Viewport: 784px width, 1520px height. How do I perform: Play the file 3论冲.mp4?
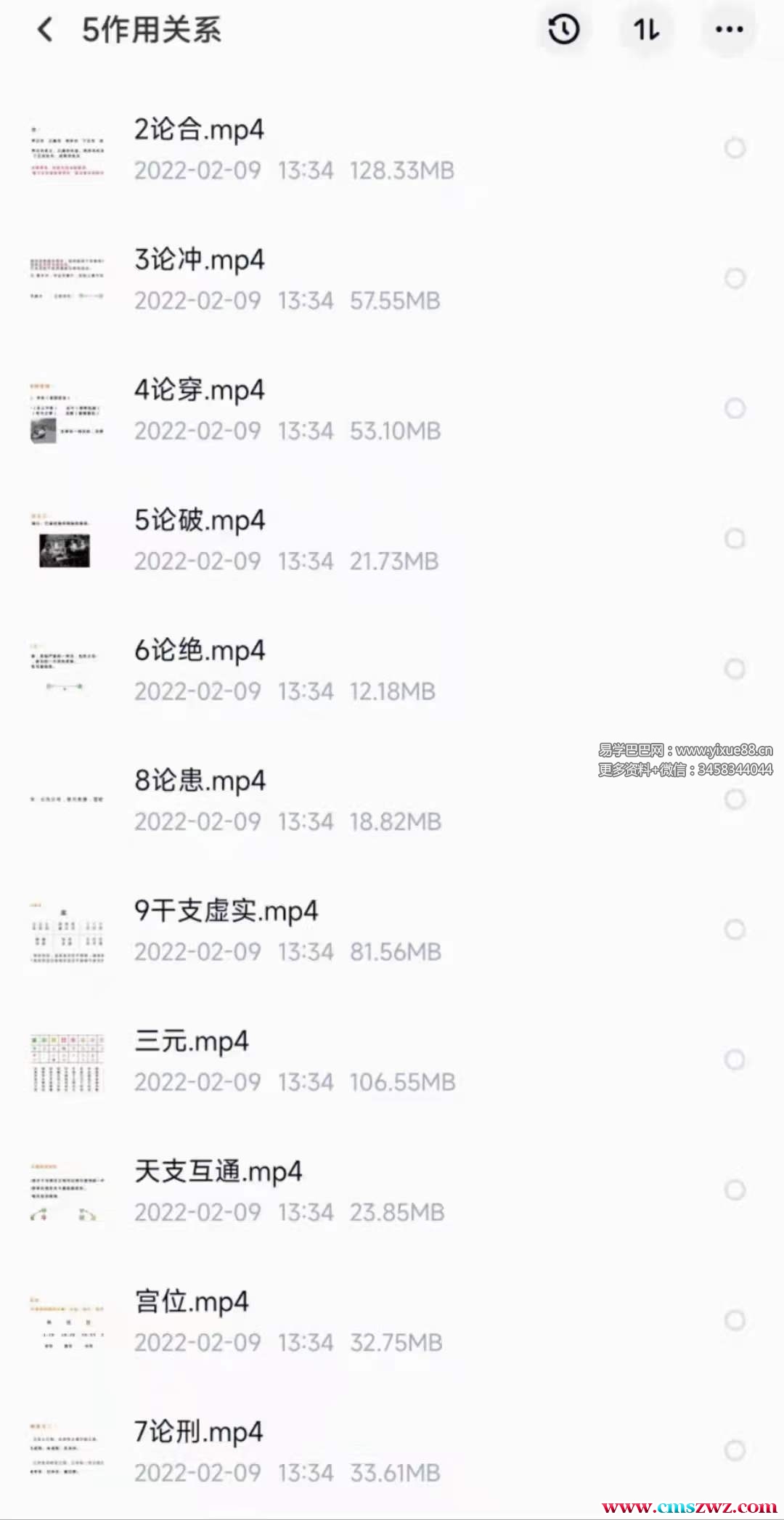(x=199, y=260)
